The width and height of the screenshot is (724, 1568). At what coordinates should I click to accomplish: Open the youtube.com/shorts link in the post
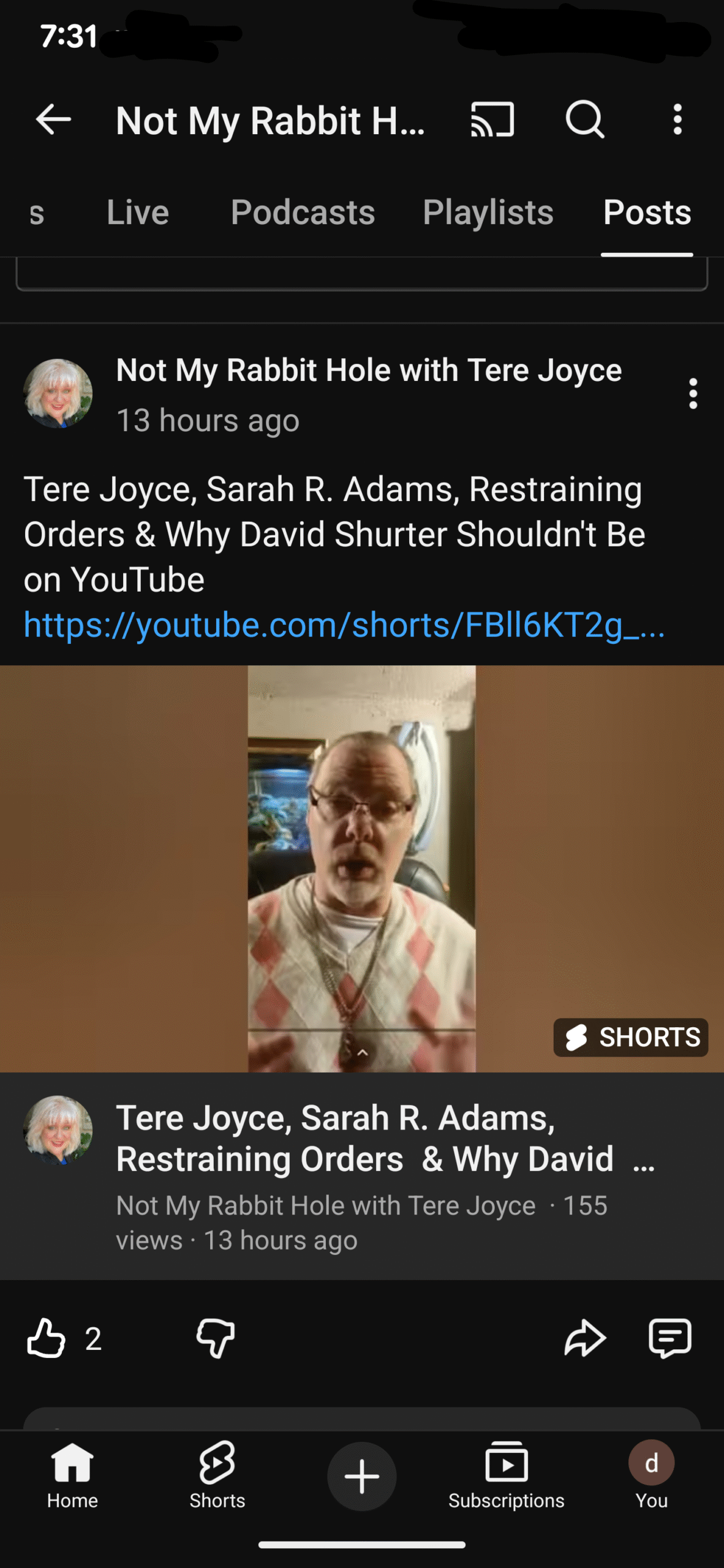344,625
